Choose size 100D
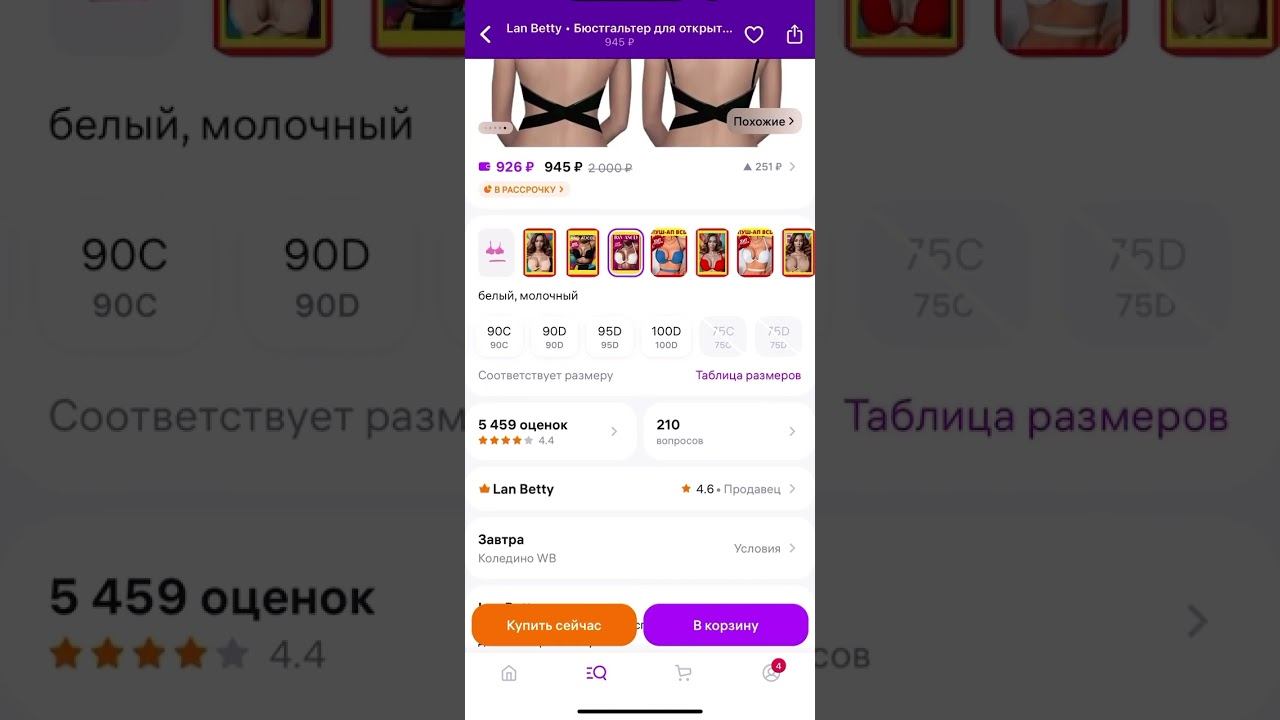1280x720 pixels. click(x=666, y=337)
